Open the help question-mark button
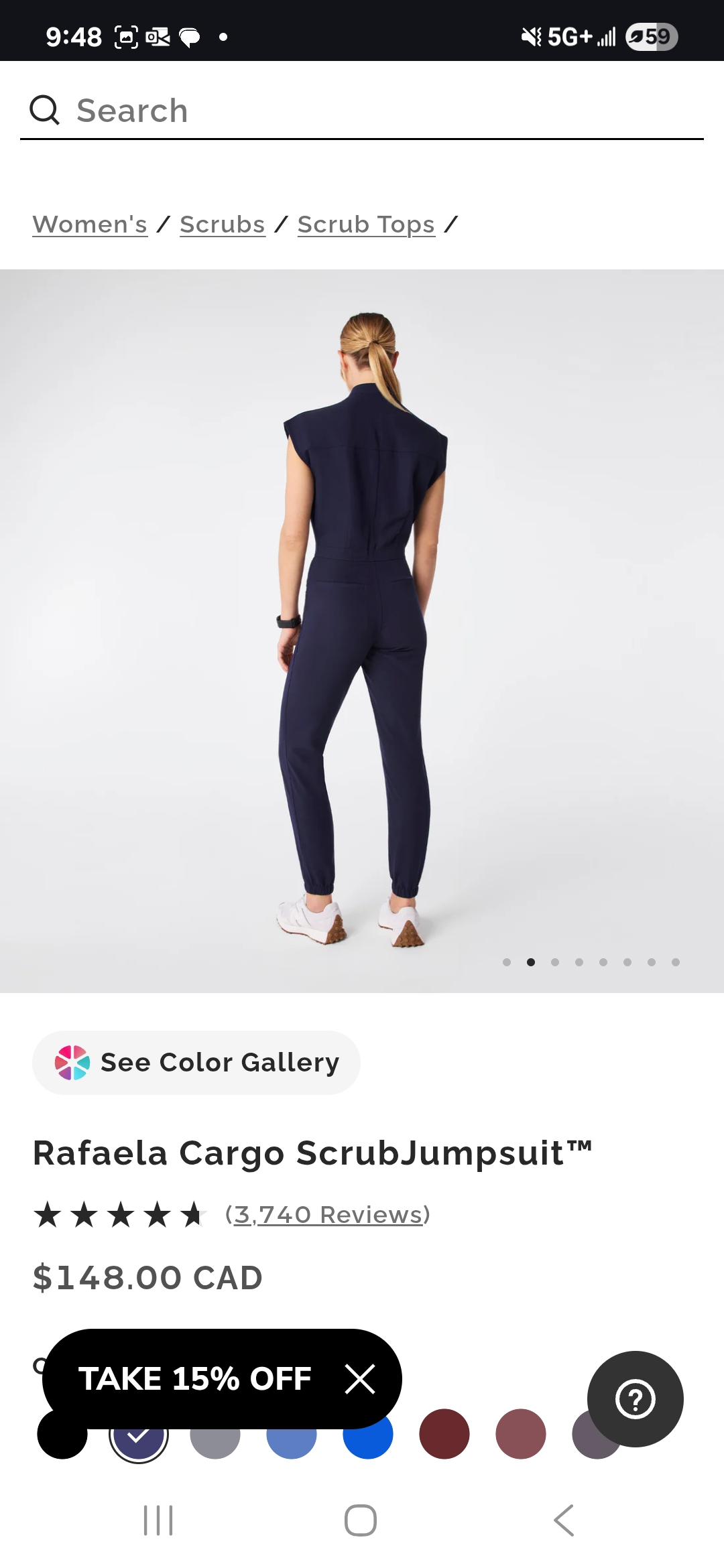Viewport: 724px width, 1568px height. pos(635,1399)
